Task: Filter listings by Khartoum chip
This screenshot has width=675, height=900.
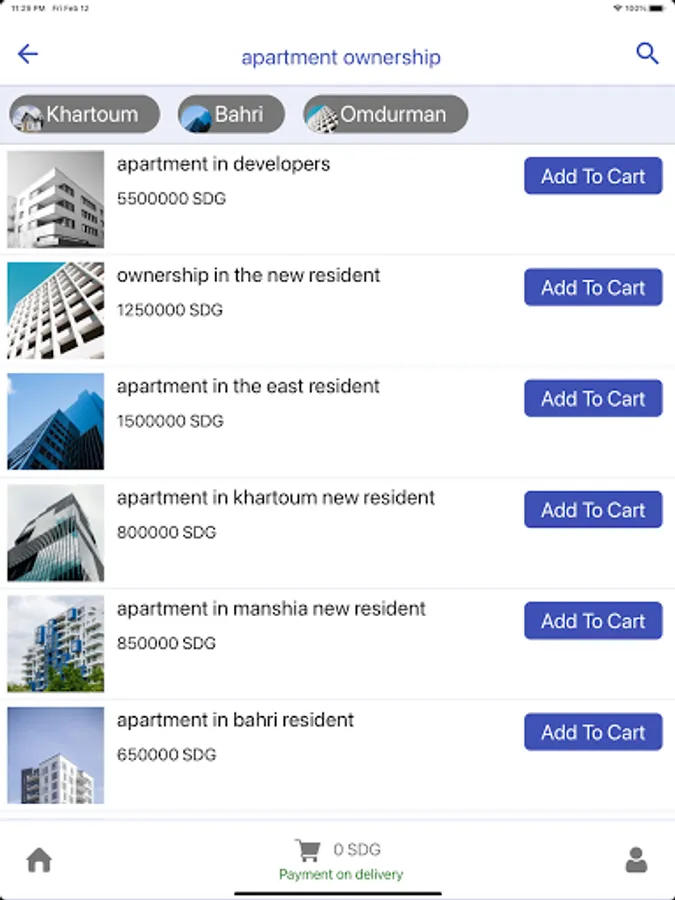Action: (85, 114)
